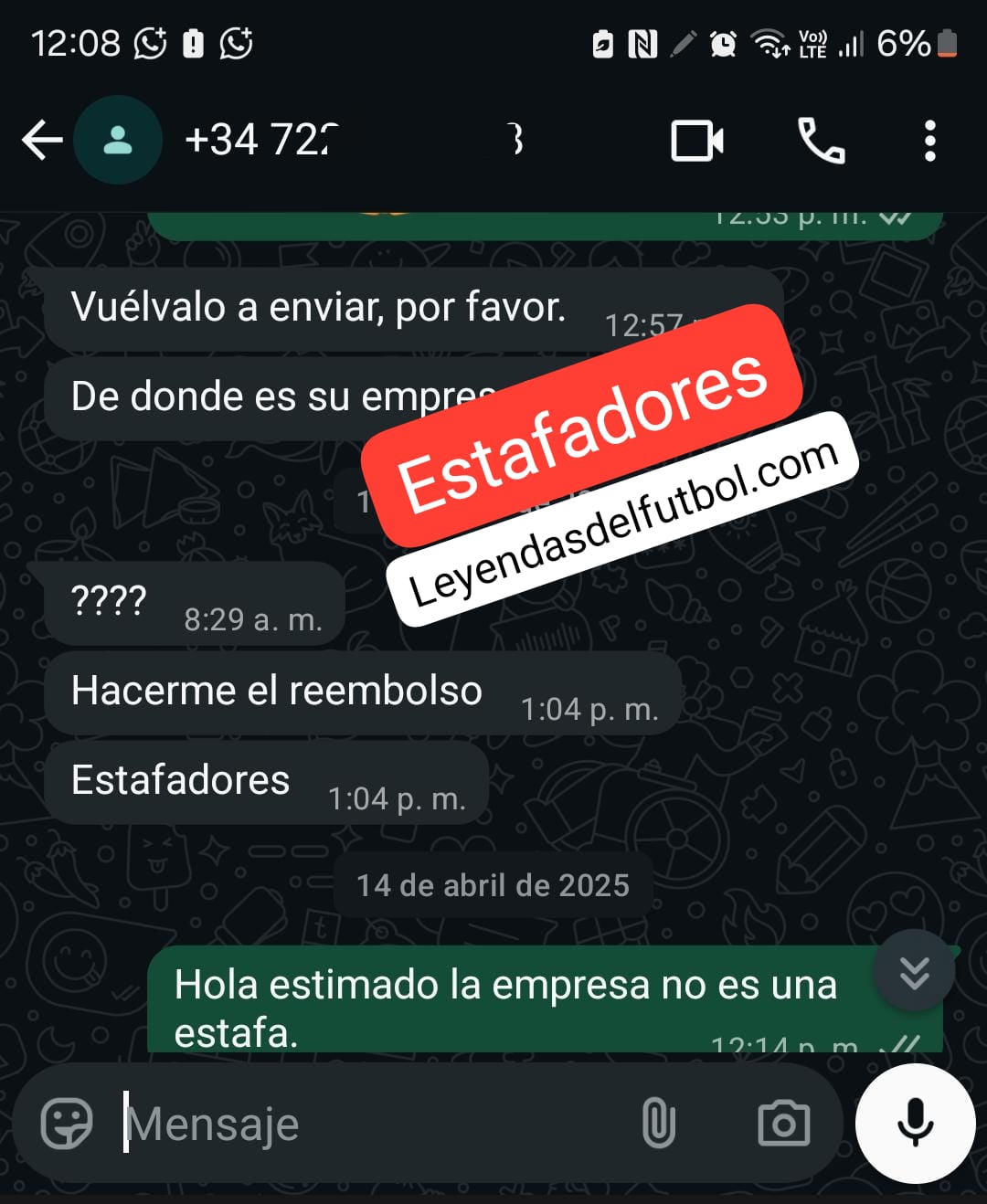Image resolution: width=987 pixels, height=1204 pixels.
Task: Attach a file with the paperclip
Action: (658, 1123)
